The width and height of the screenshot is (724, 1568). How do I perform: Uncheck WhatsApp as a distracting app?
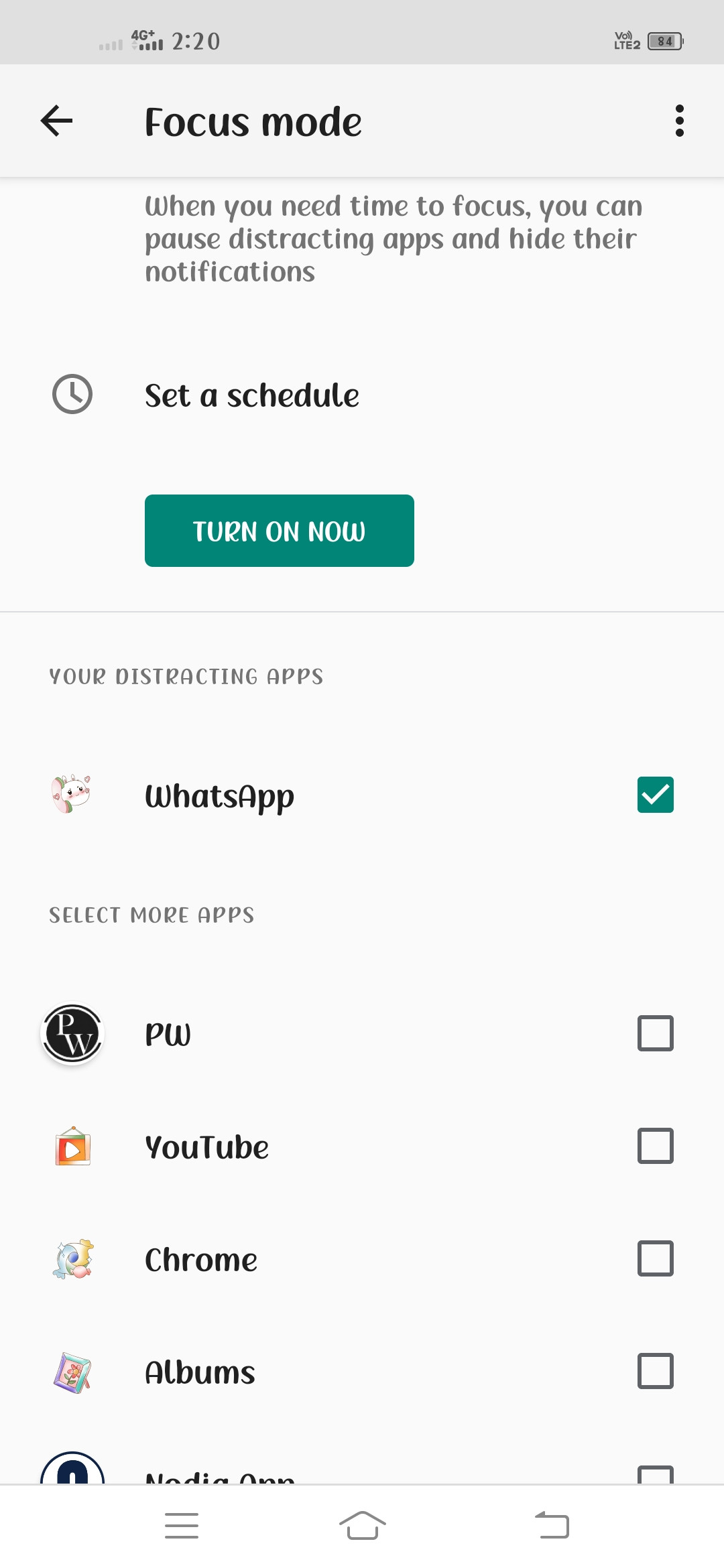655,795
